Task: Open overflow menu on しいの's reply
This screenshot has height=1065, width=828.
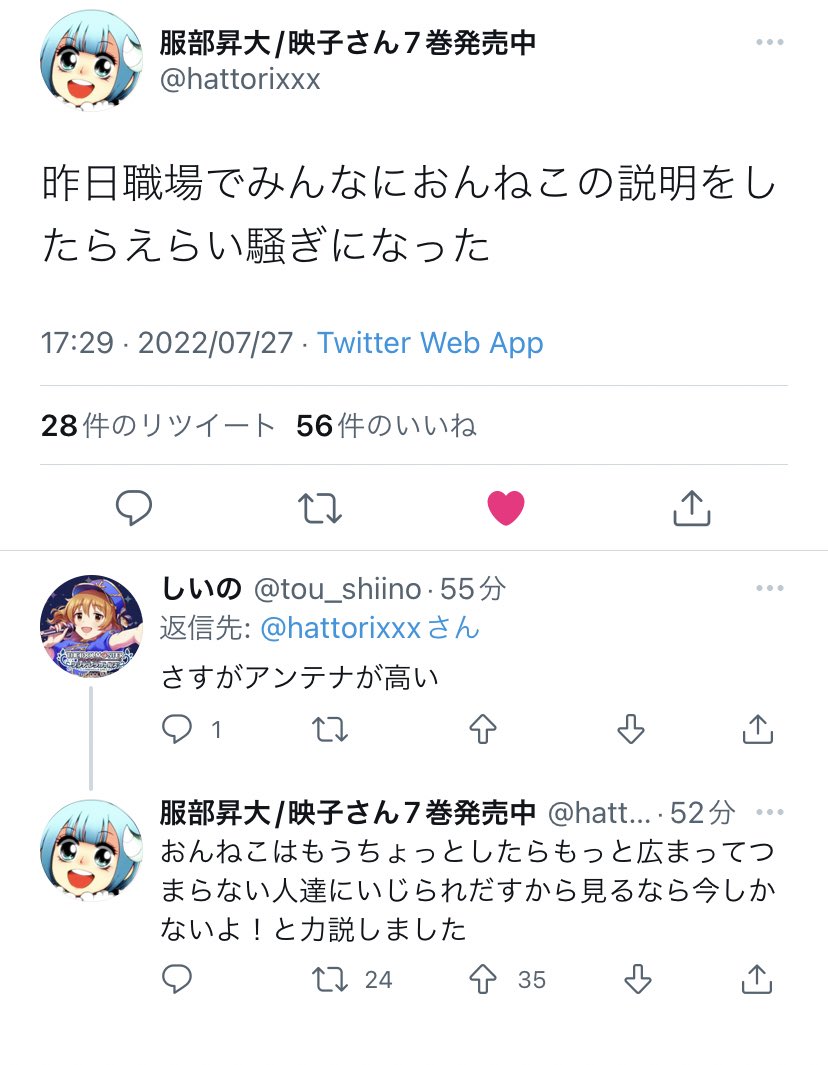Action: click(769, 588)
